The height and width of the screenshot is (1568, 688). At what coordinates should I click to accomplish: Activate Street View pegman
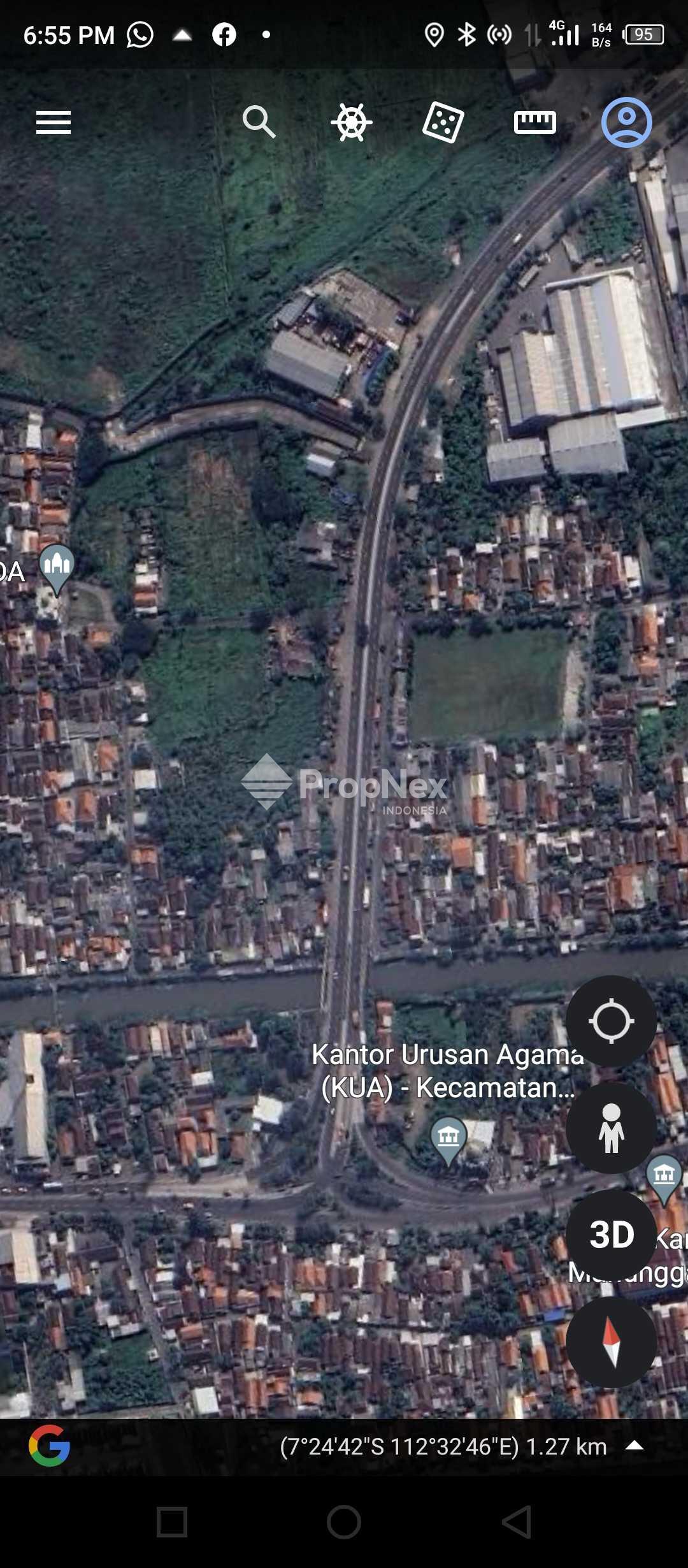[611, 1128]
